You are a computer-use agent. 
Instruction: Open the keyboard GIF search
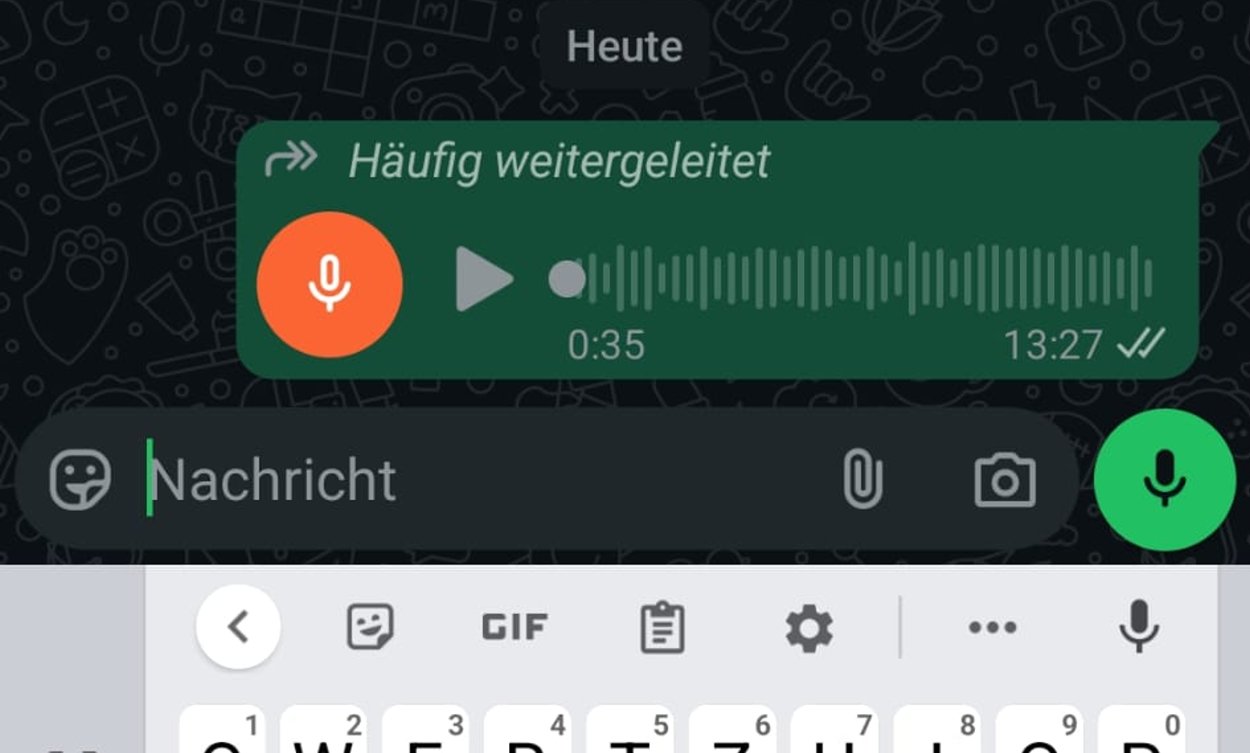[x=515, y=628]
